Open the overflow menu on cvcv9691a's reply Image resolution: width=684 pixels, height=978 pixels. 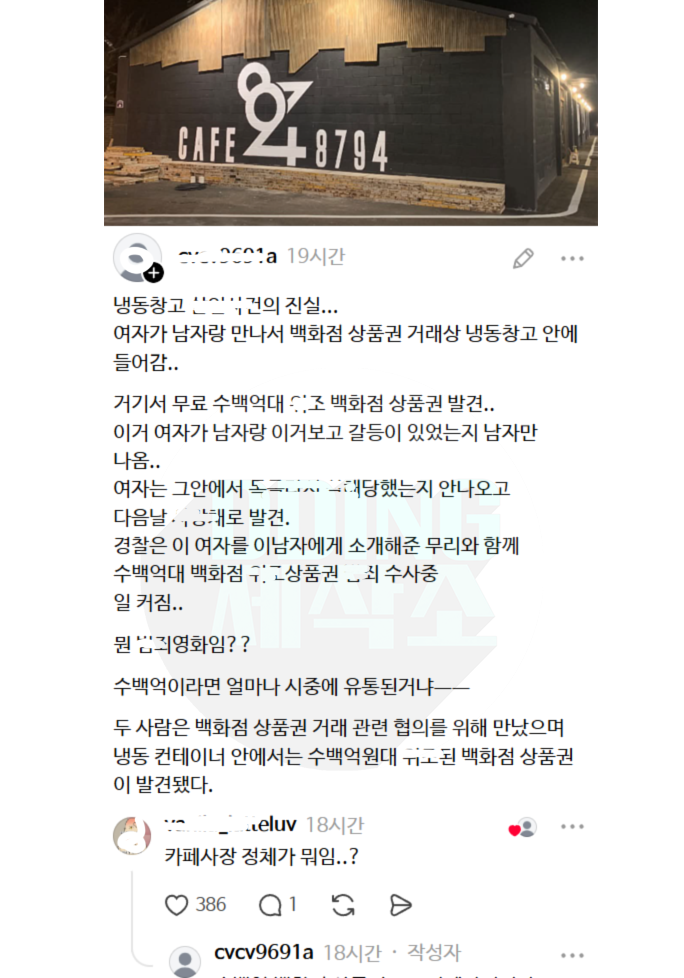pyautogui.click(x=572, y=955)
